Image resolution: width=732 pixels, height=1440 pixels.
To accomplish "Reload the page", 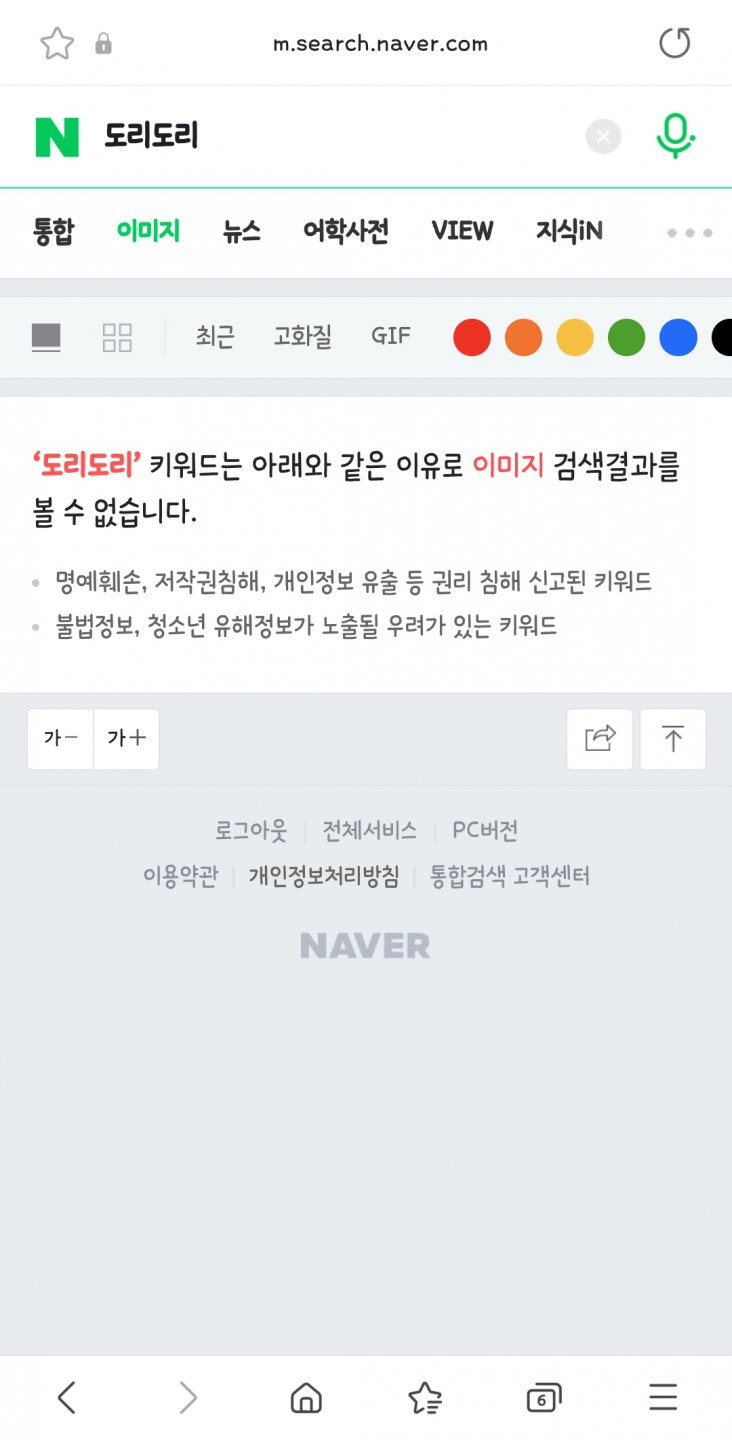I will [x=675, y=43].
